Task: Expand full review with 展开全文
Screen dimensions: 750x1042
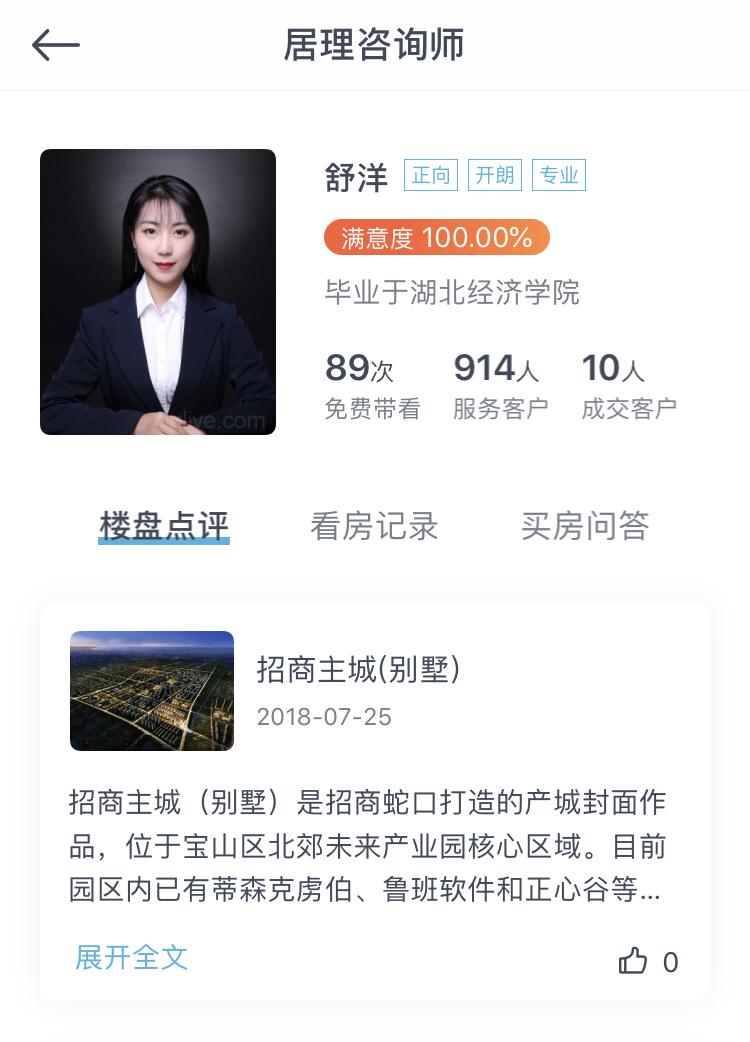Action: coord(132,957)
